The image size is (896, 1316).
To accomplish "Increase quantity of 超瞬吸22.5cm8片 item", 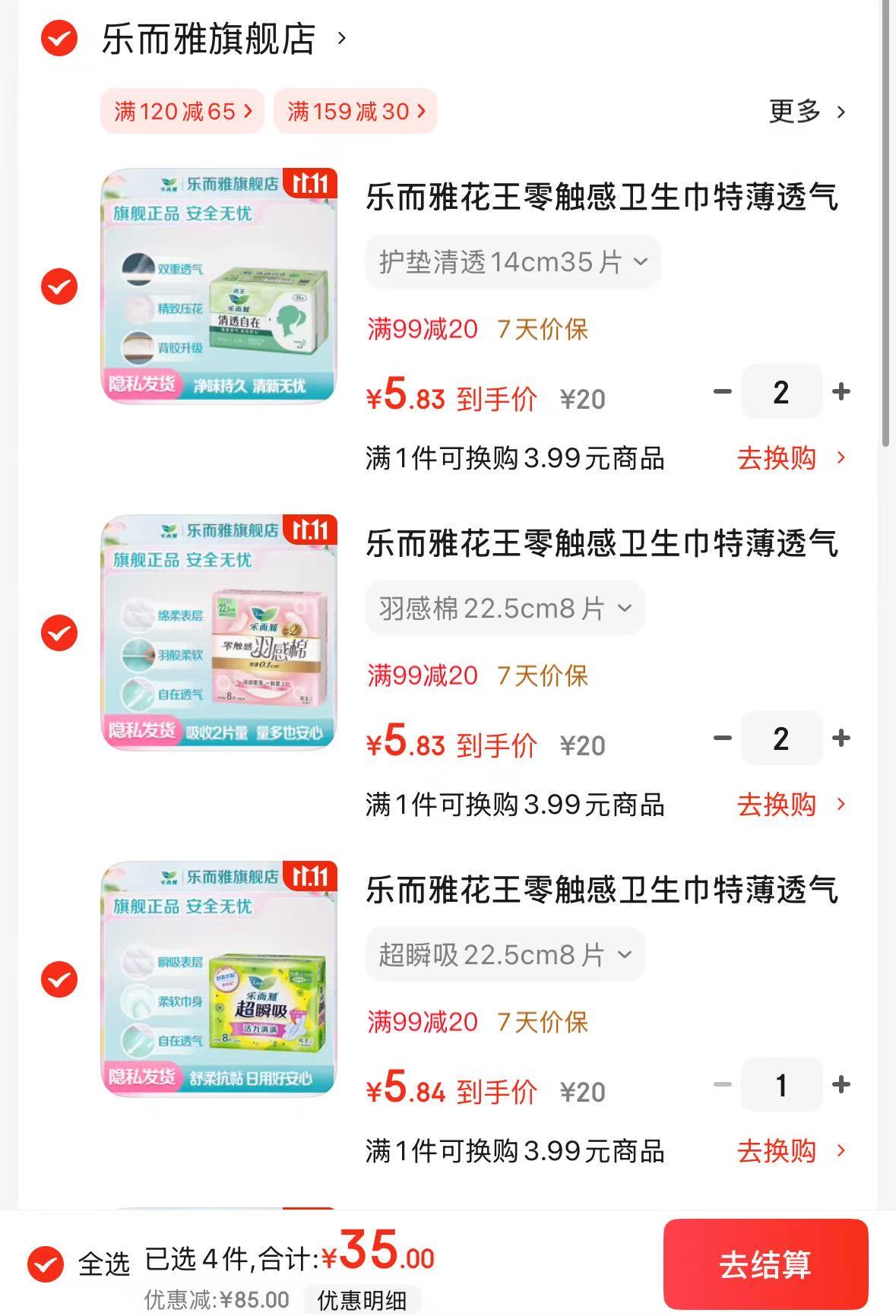I will (x=841, y=1084).
